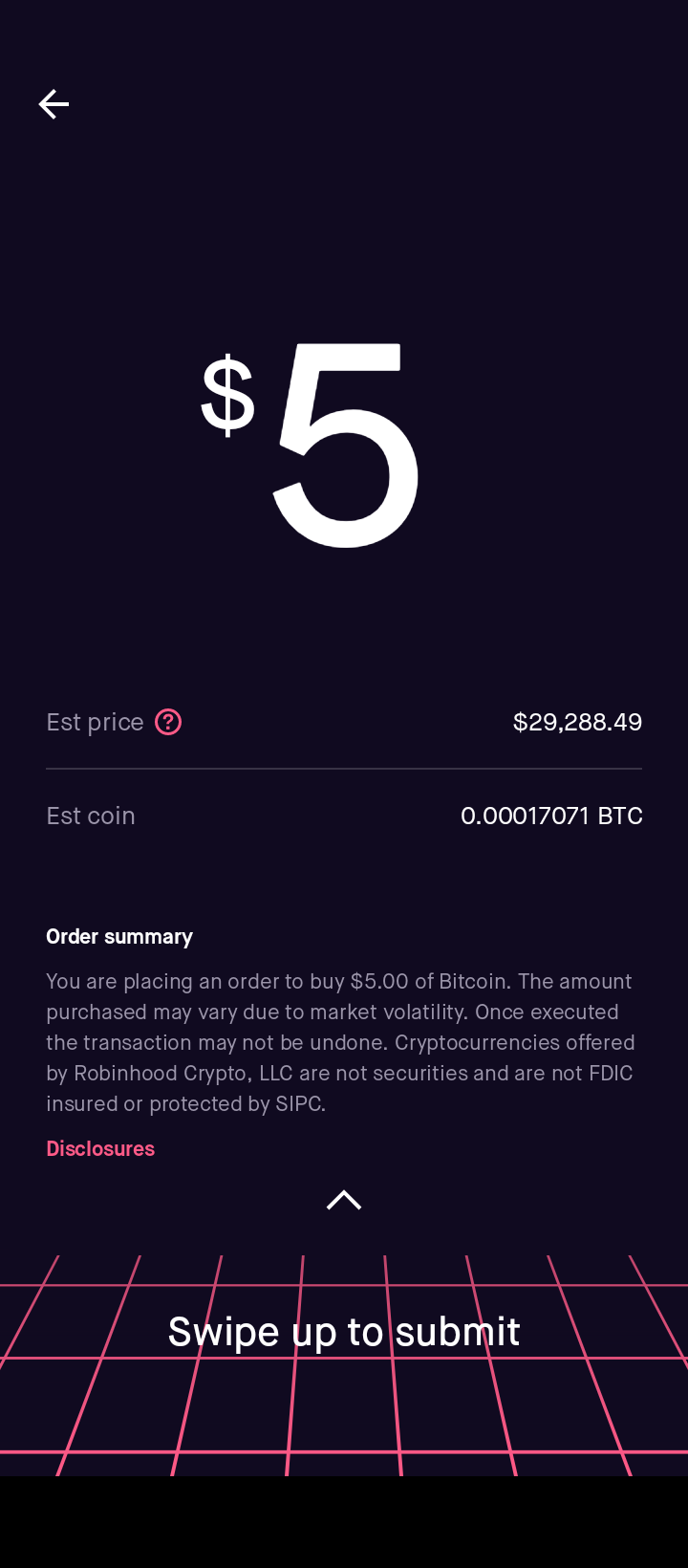Click the white arrow icon at top left

point(53,103)
